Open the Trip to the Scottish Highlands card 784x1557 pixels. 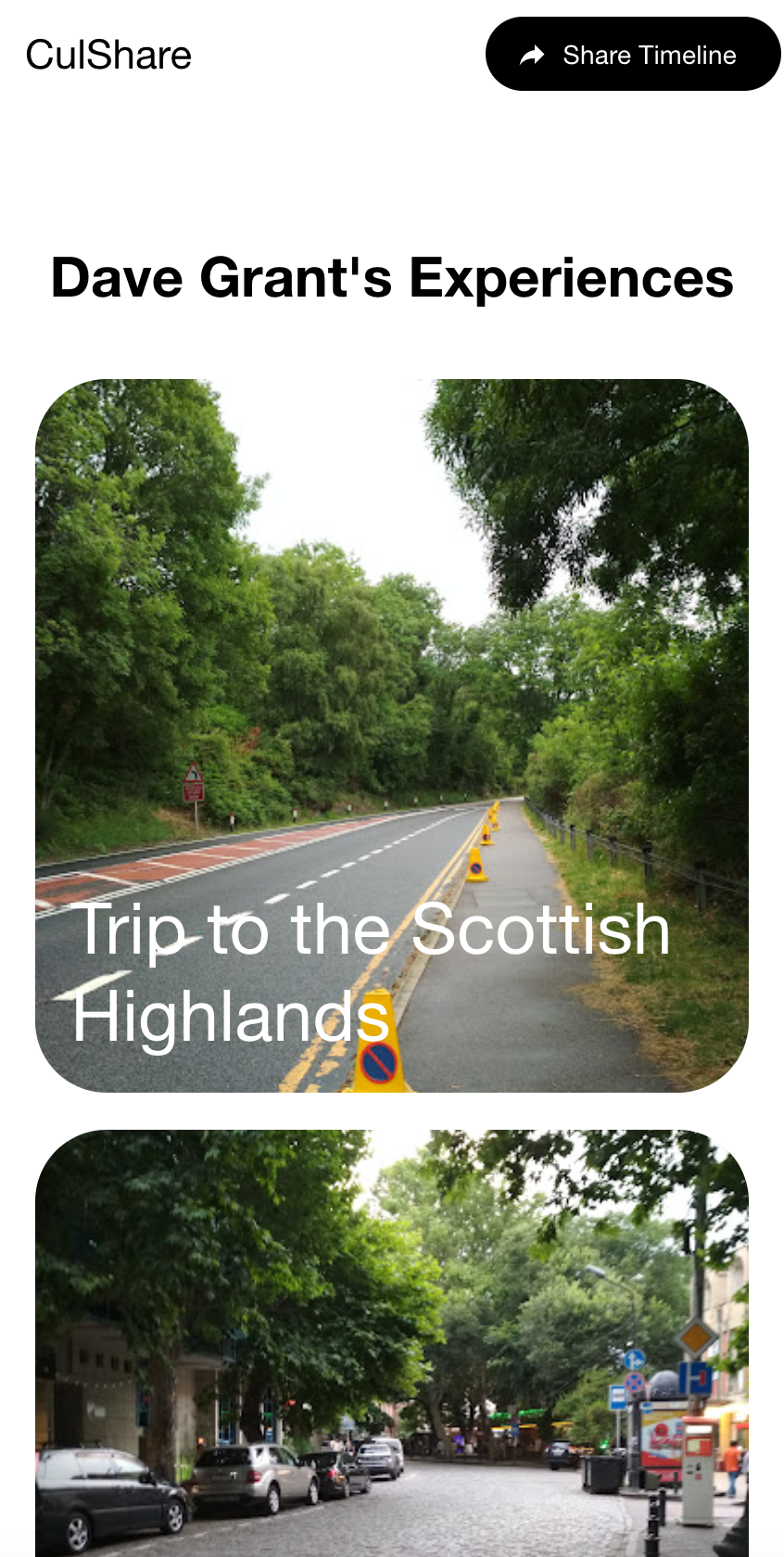click(x=391, y=735)
